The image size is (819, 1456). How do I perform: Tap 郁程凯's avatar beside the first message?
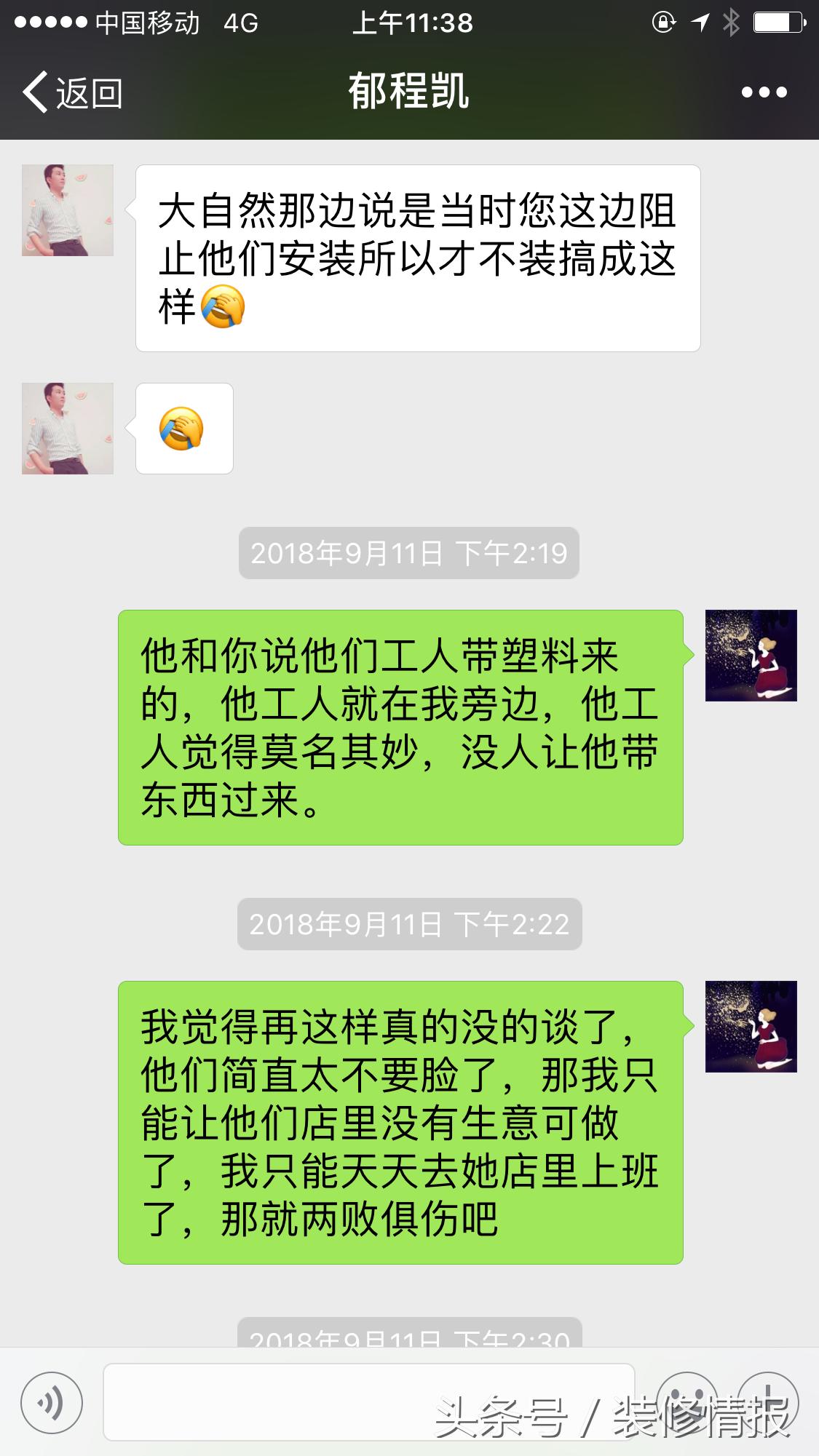click(x=68, y=211)
